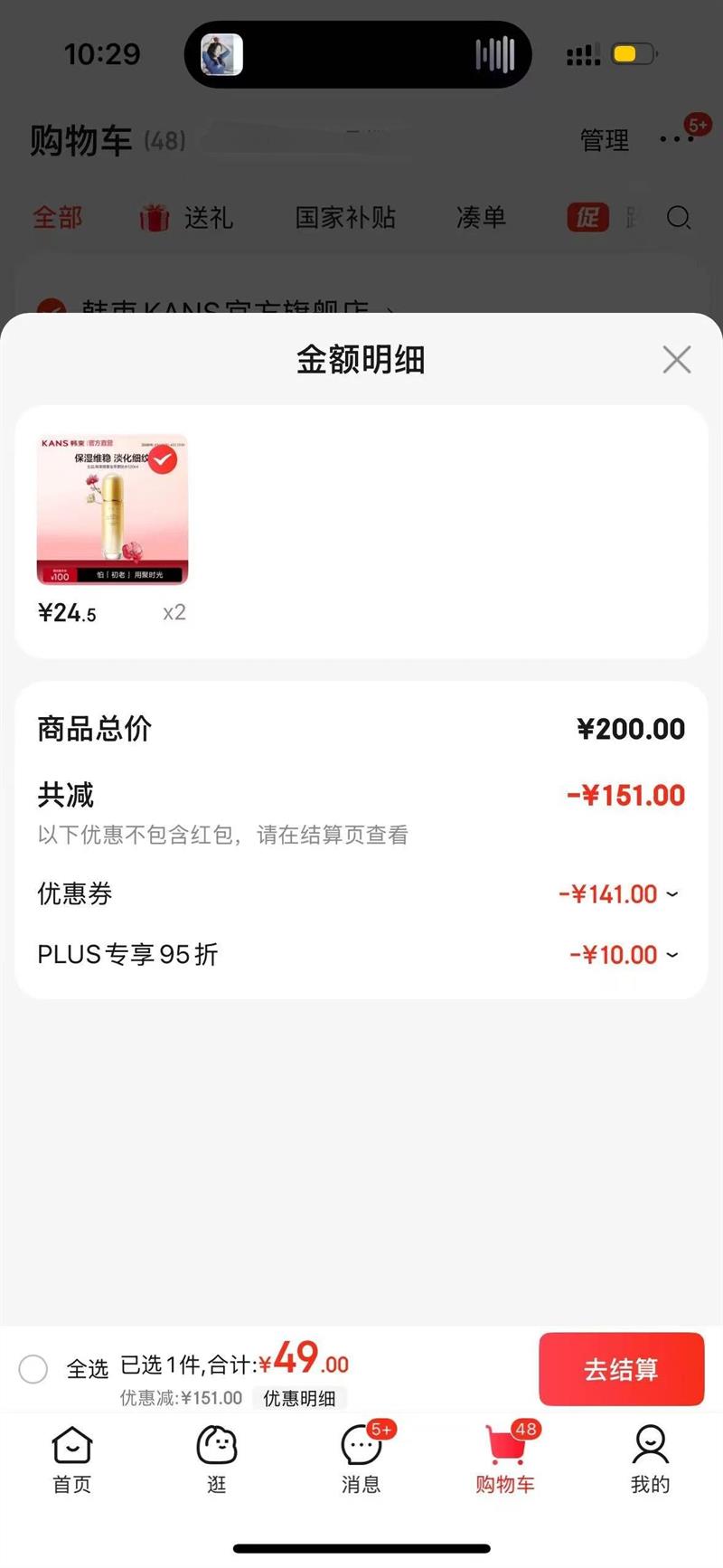Expand the 优惠券 discount details
The image size is (723, 1568).
(x=671, y=894)
